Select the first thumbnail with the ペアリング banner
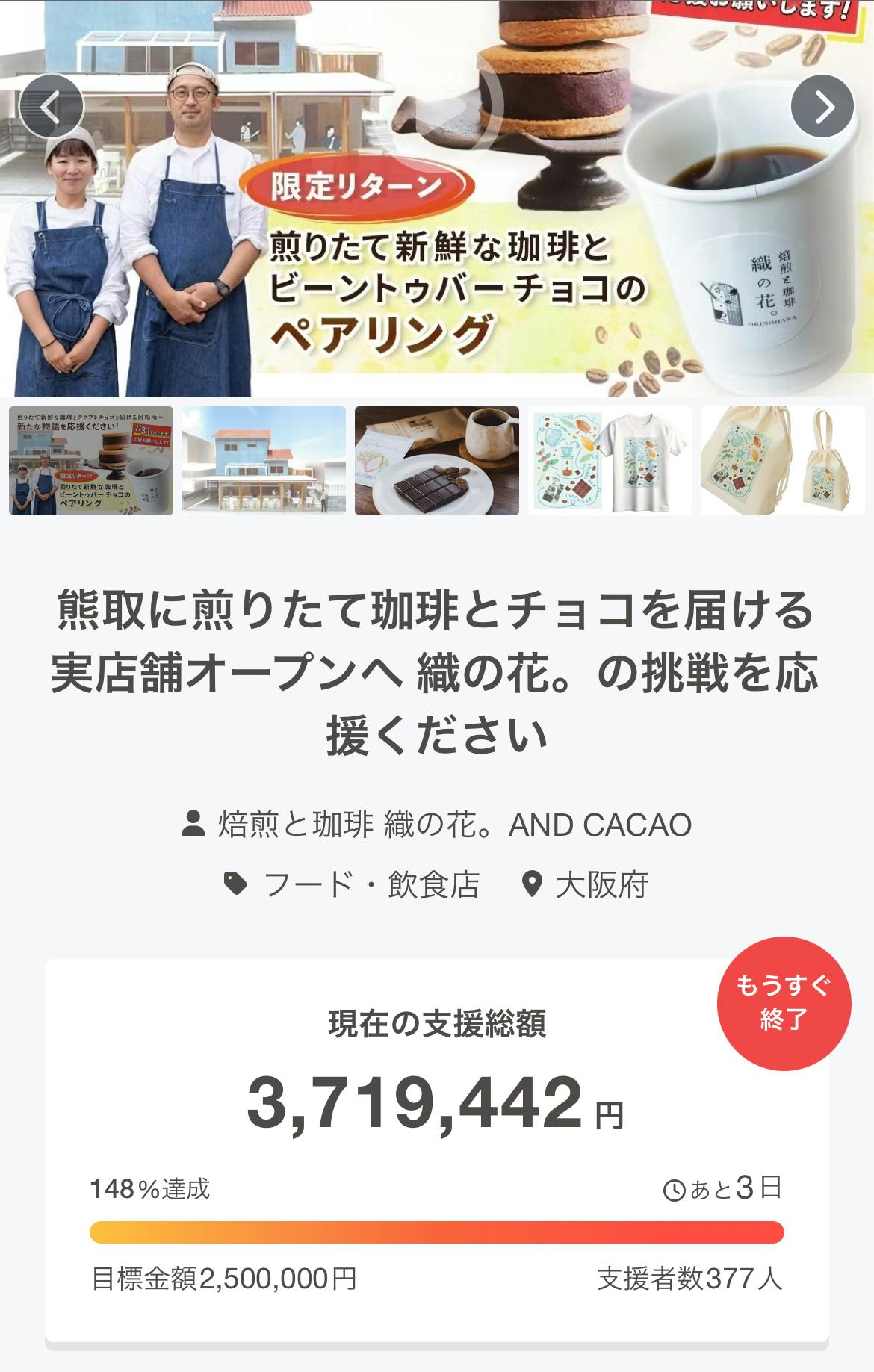This screenshot has width=874, height=1372. pos(91,461)
